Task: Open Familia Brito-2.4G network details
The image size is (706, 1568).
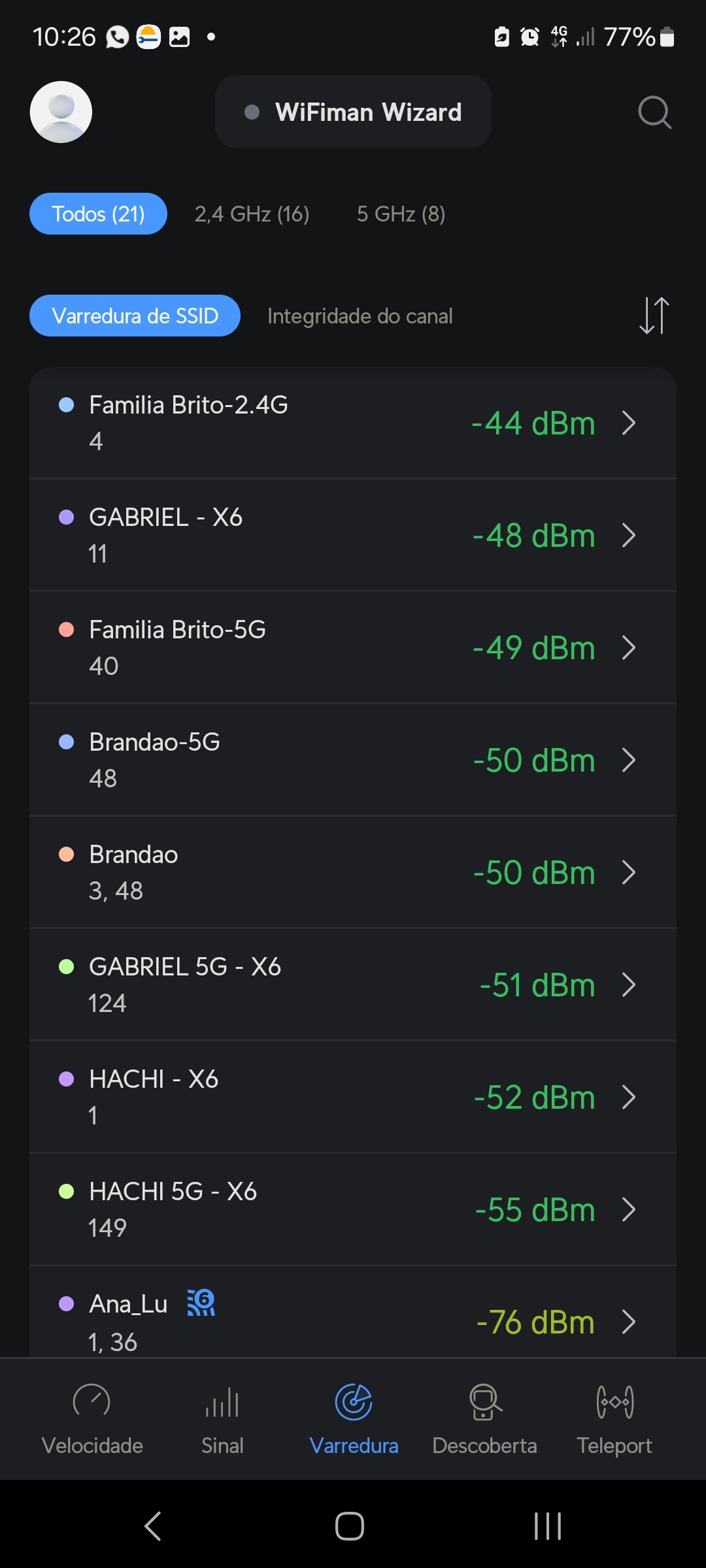Action: click(353, 423)
